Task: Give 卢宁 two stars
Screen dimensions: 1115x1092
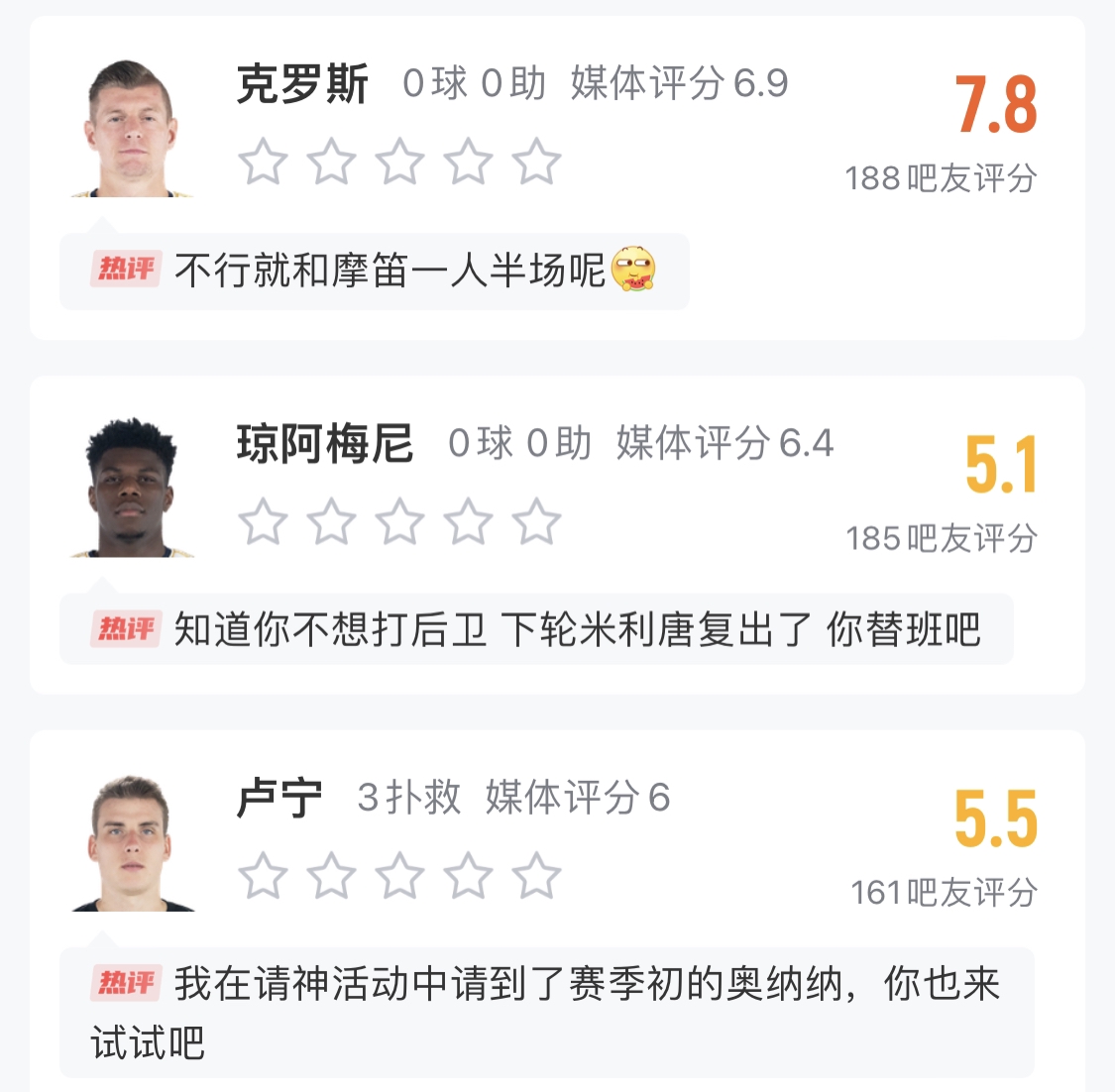Action: click(331, 876)
